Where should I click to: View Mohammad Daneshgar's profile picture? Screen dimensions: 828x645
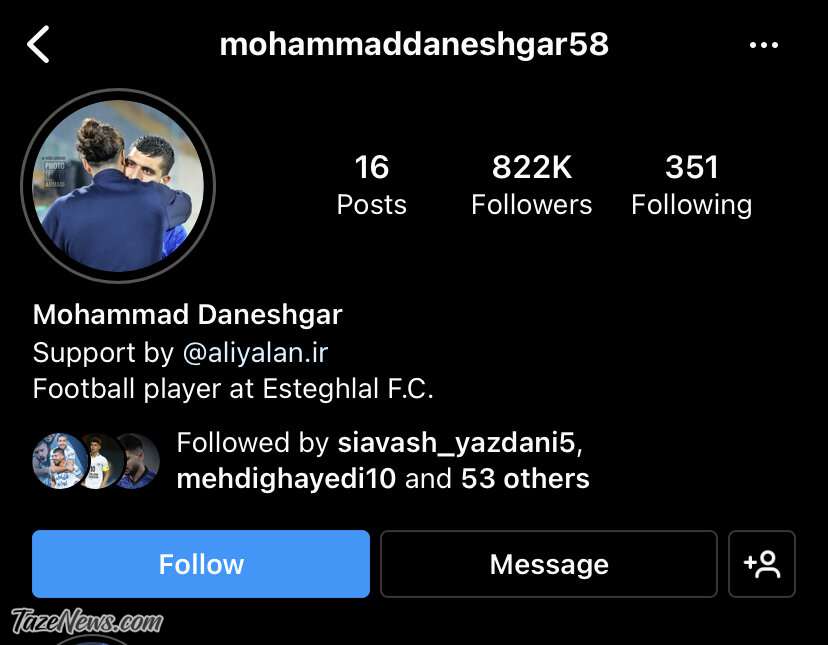point(118,186)
